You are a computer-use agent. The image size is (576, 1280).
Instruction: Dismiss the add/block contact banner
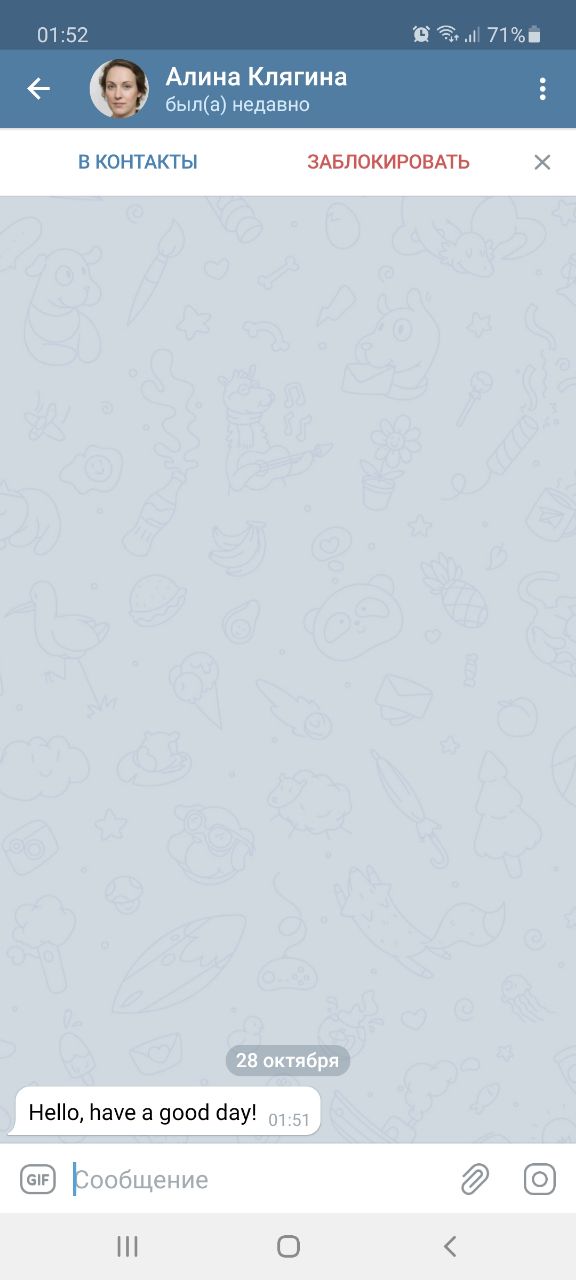click(x=542, y=162)
